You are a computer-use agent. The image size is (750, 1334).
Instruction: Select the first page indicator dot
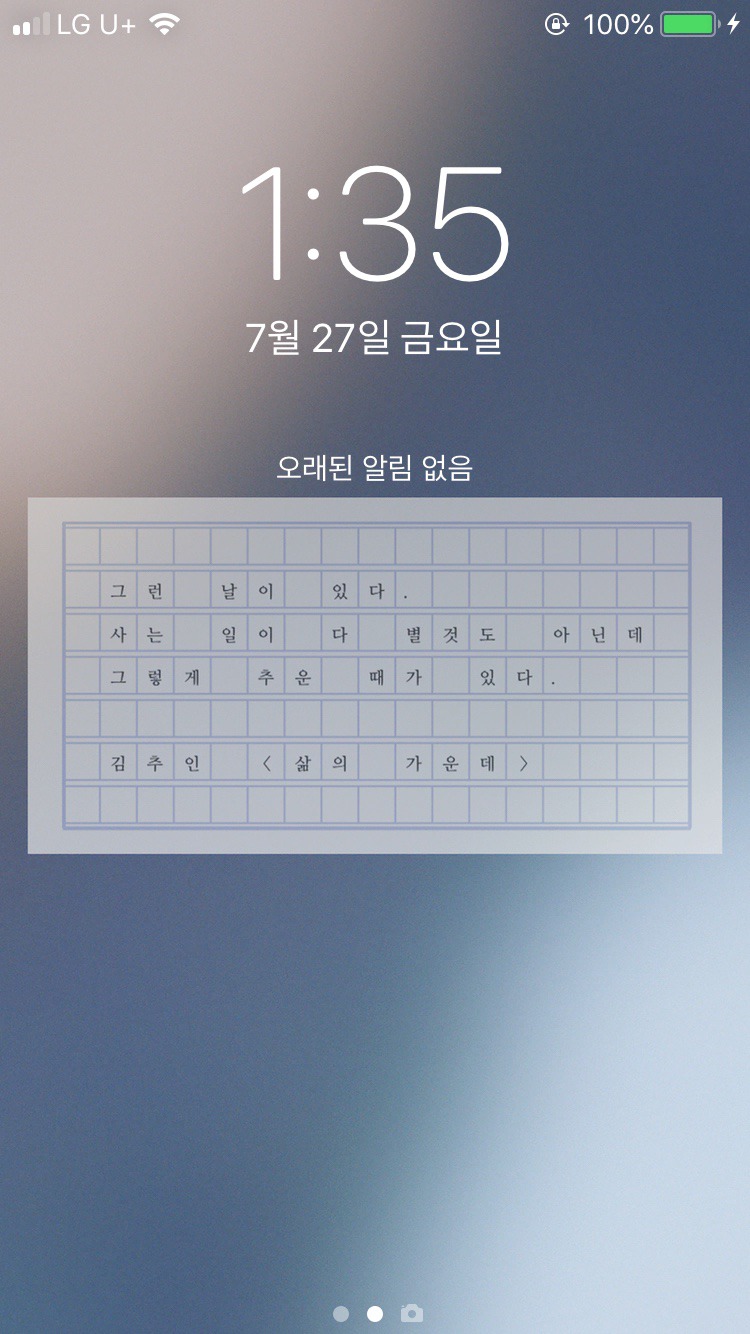(x=341, y=1313)
